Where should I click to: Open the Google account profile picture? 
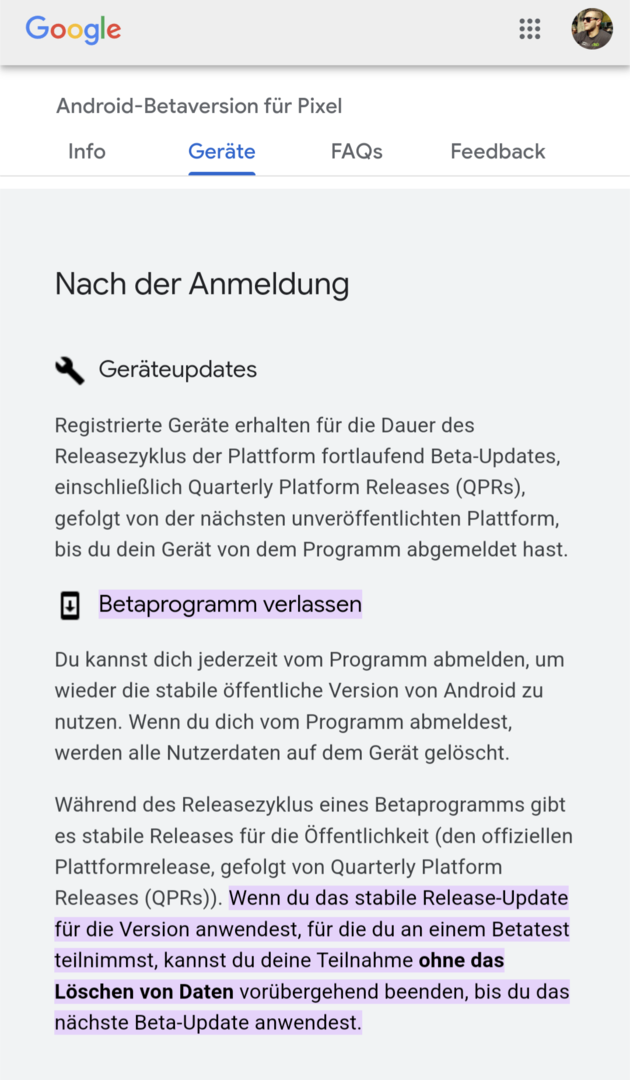[592, 29]
